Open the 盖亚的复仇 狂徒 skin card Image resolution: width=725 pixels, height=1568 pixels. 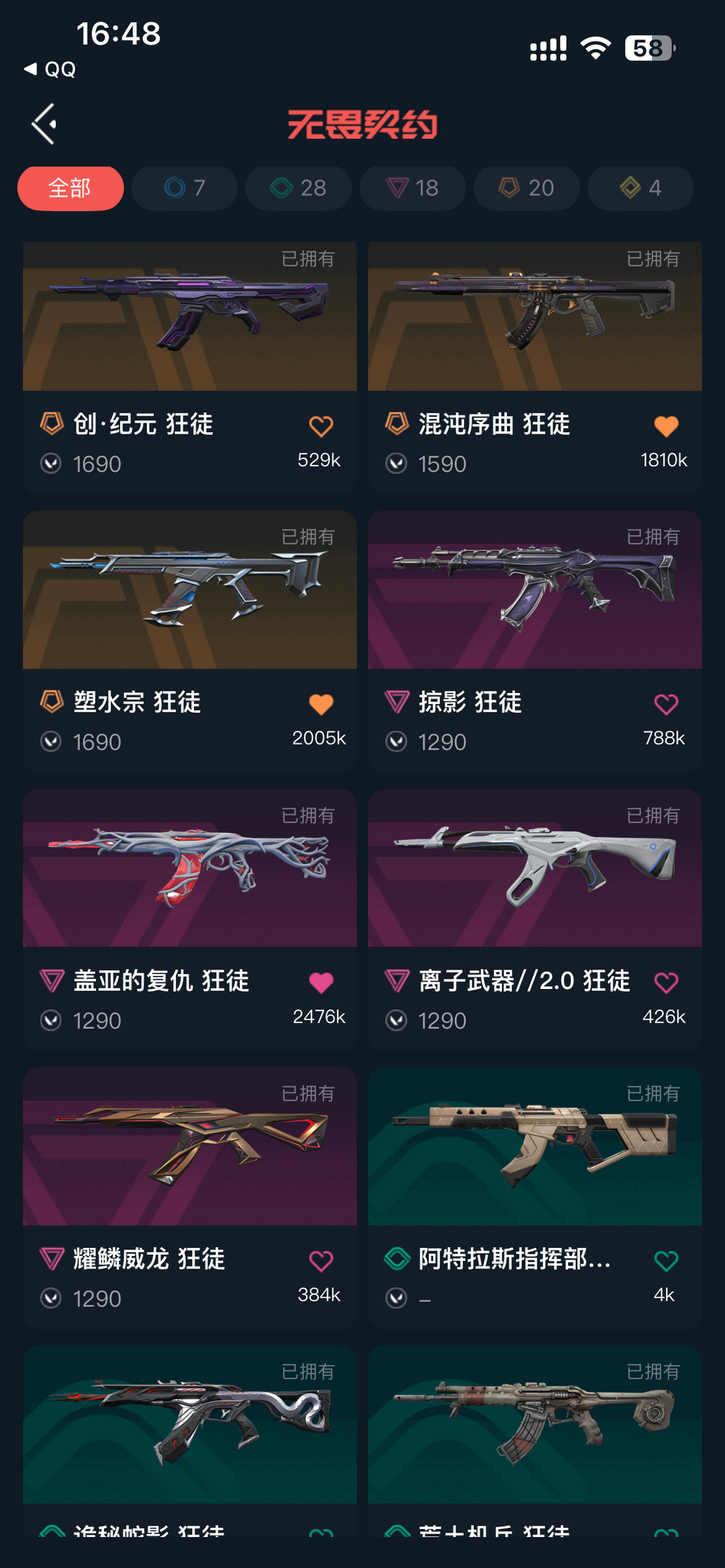(x=190, y=920)
